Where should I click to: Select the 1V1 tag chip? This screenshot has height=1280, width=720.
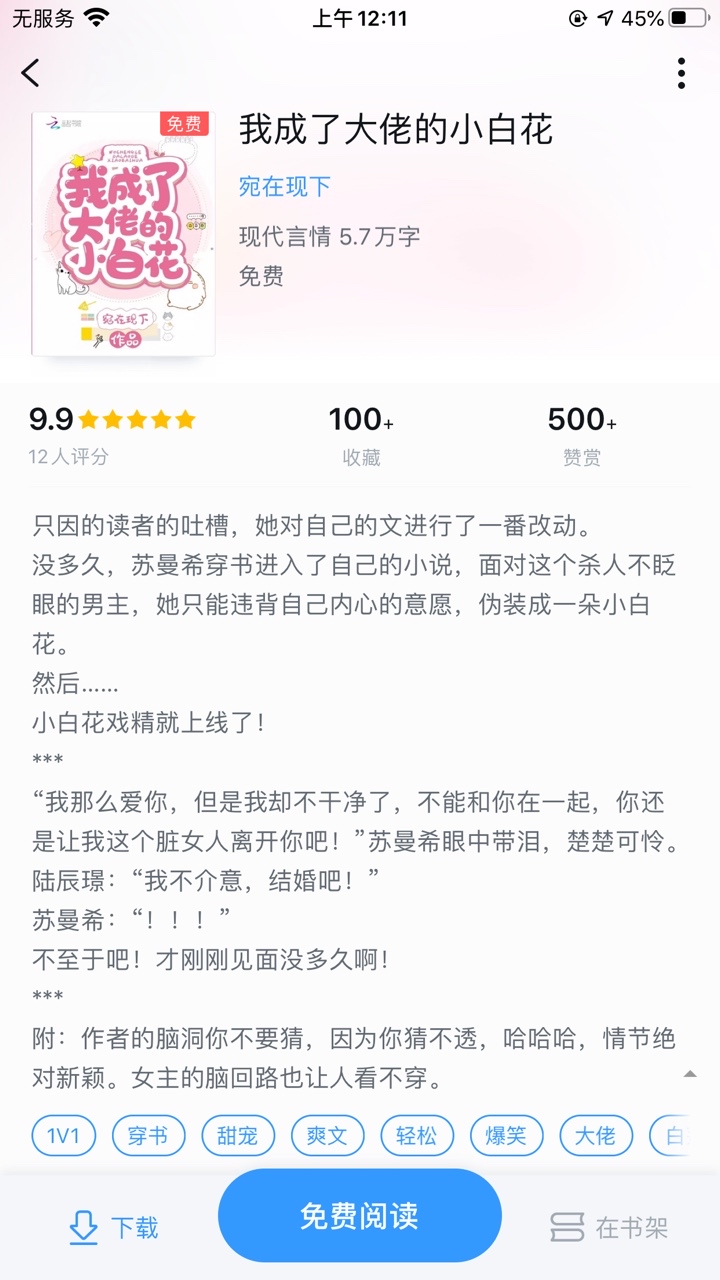63,1136
